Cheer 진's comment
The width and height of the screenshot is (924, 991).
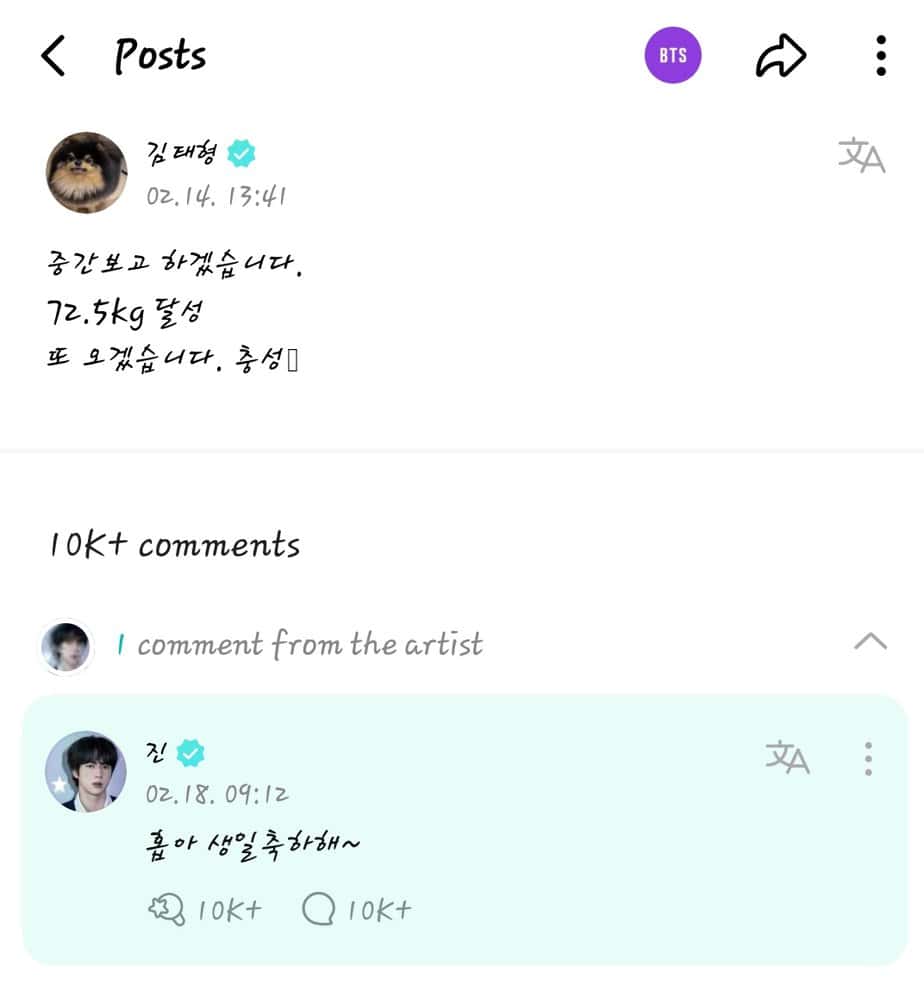pos(166,910)
